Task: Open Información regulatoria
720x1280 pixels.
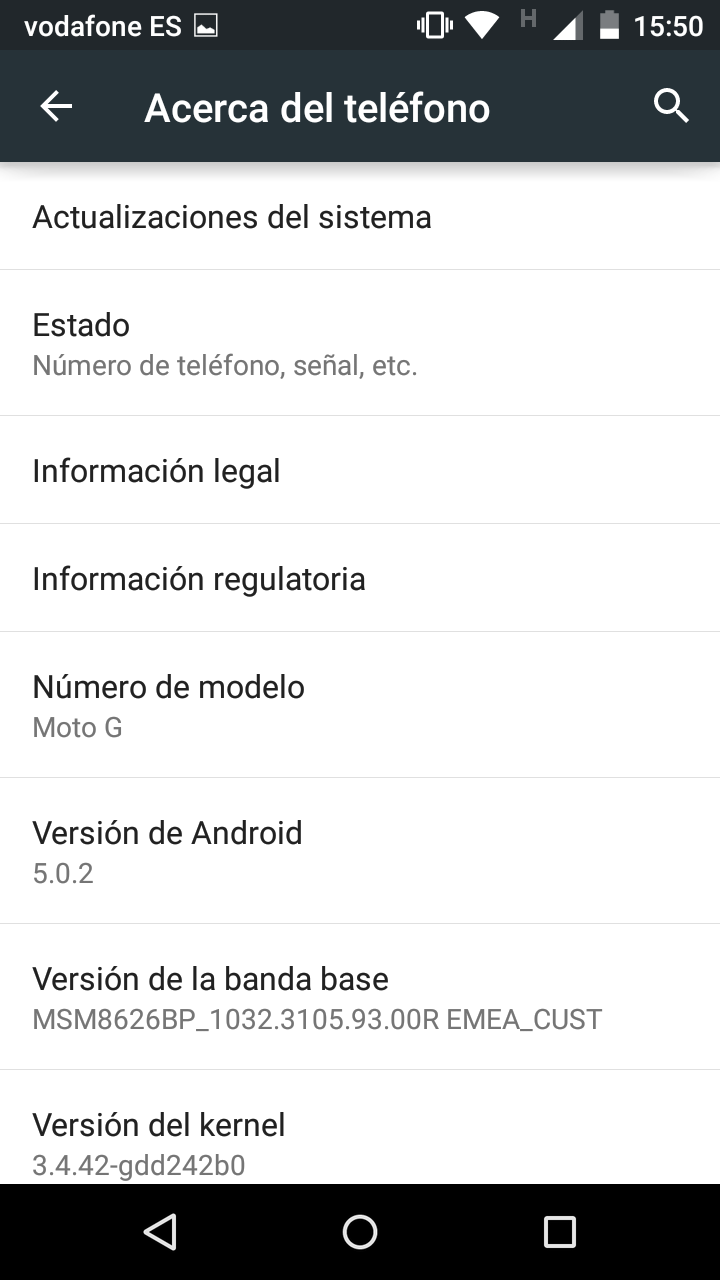Action: (360, 578)
